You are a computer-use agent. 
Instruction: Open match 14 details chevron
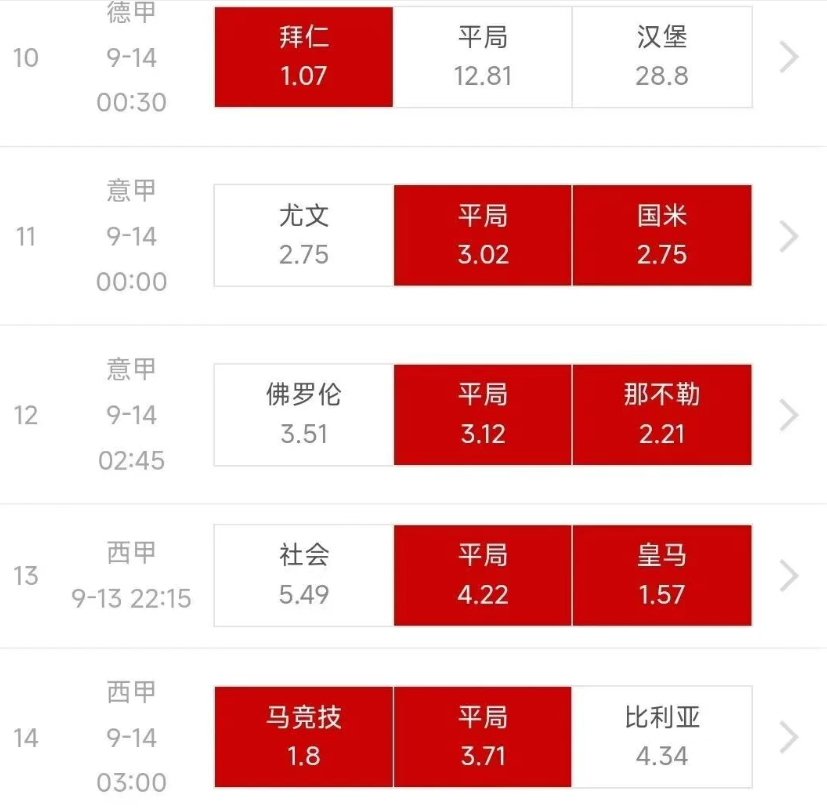789,737
